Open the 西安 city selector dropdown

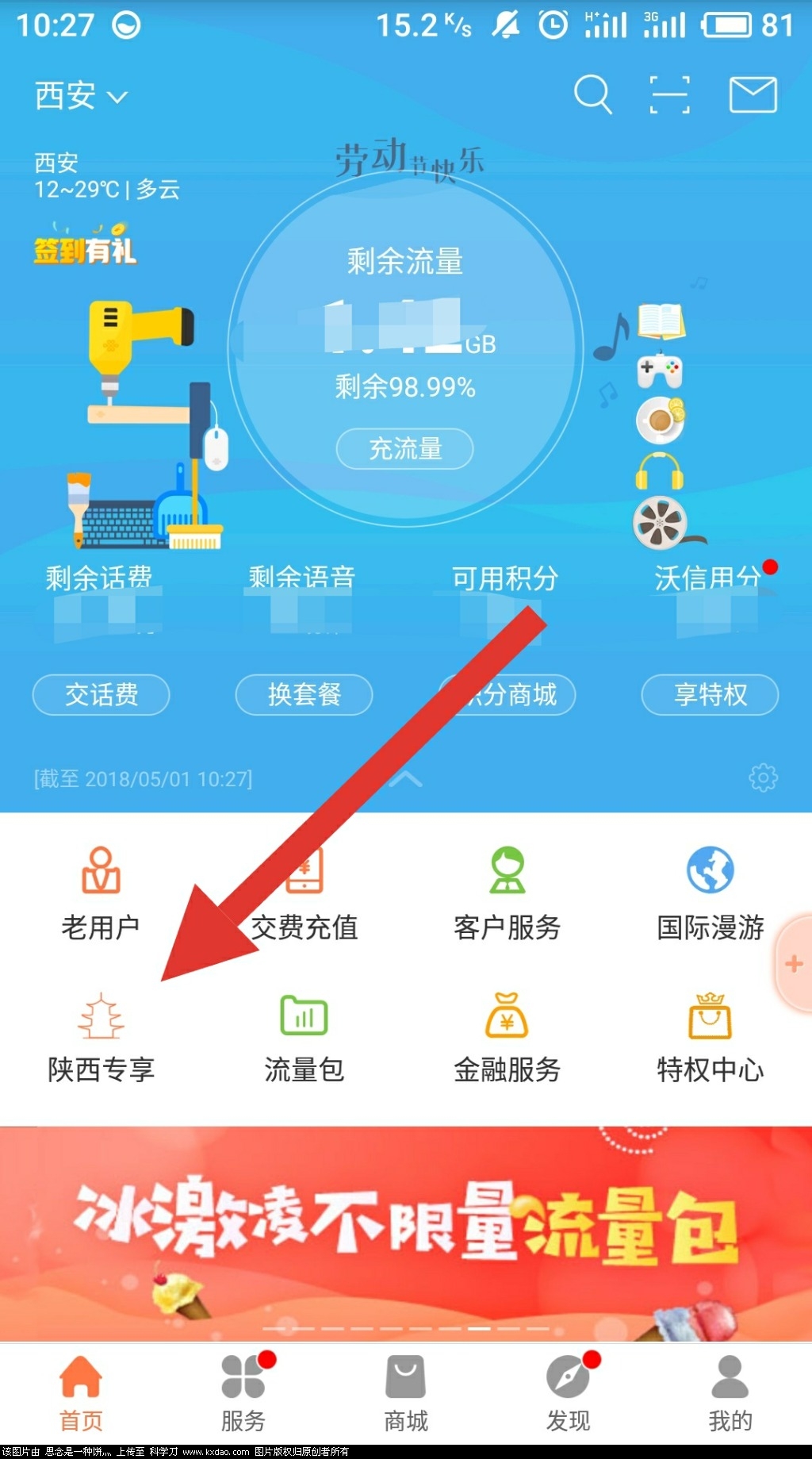80,96
